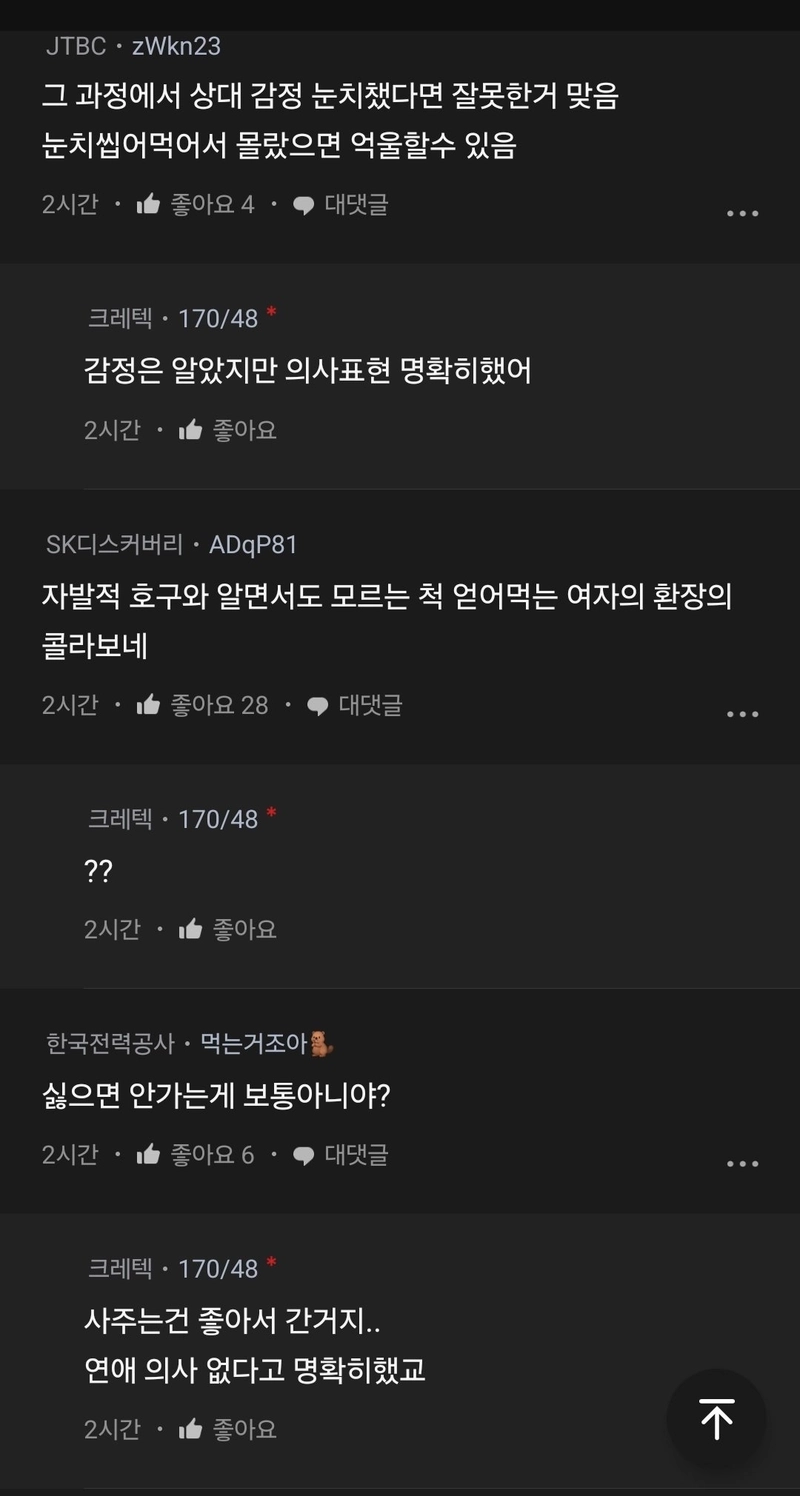Like the JTBC zWkn23 comment

pyautogui.click(x=195, y=205)
